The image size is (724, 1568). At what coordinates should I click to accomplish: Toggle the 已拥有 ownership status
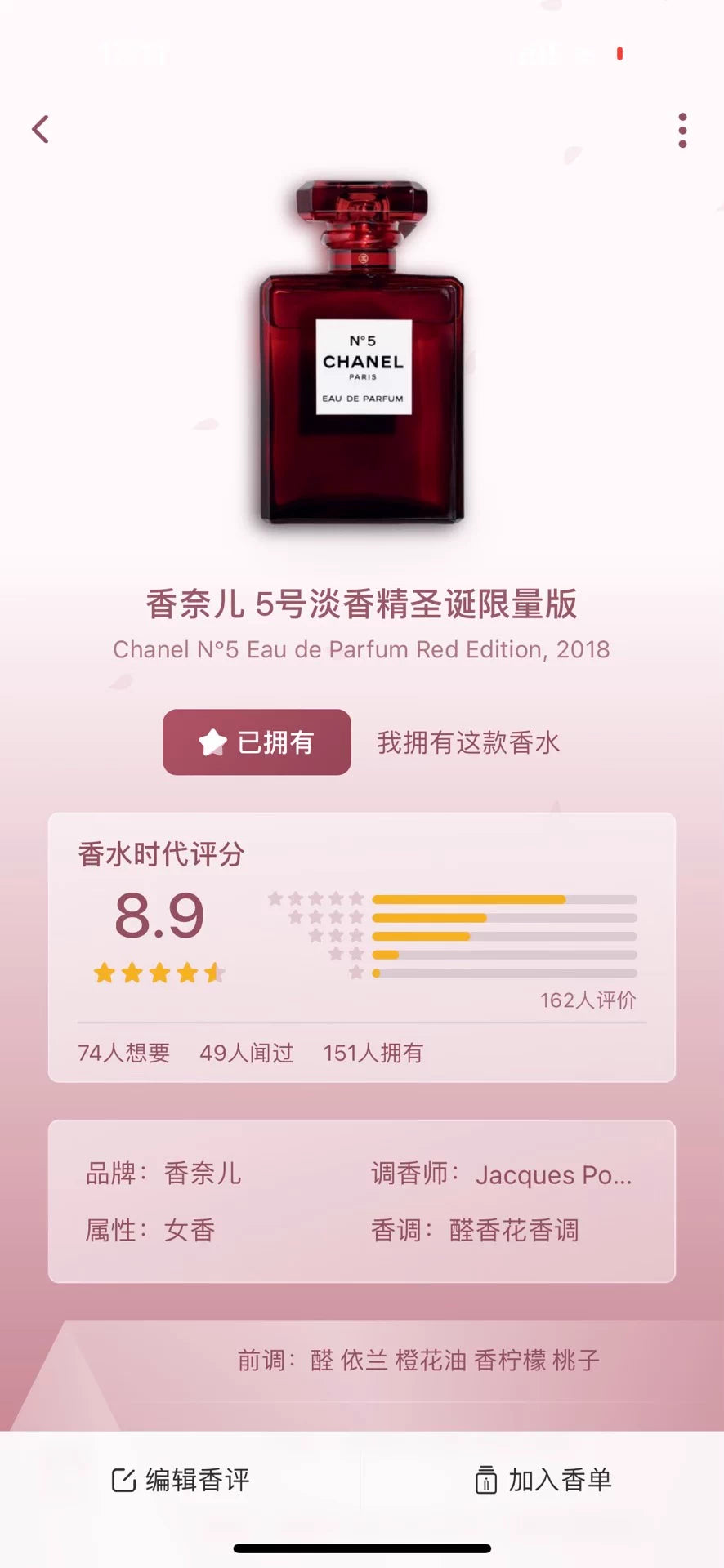pos(256,742)
